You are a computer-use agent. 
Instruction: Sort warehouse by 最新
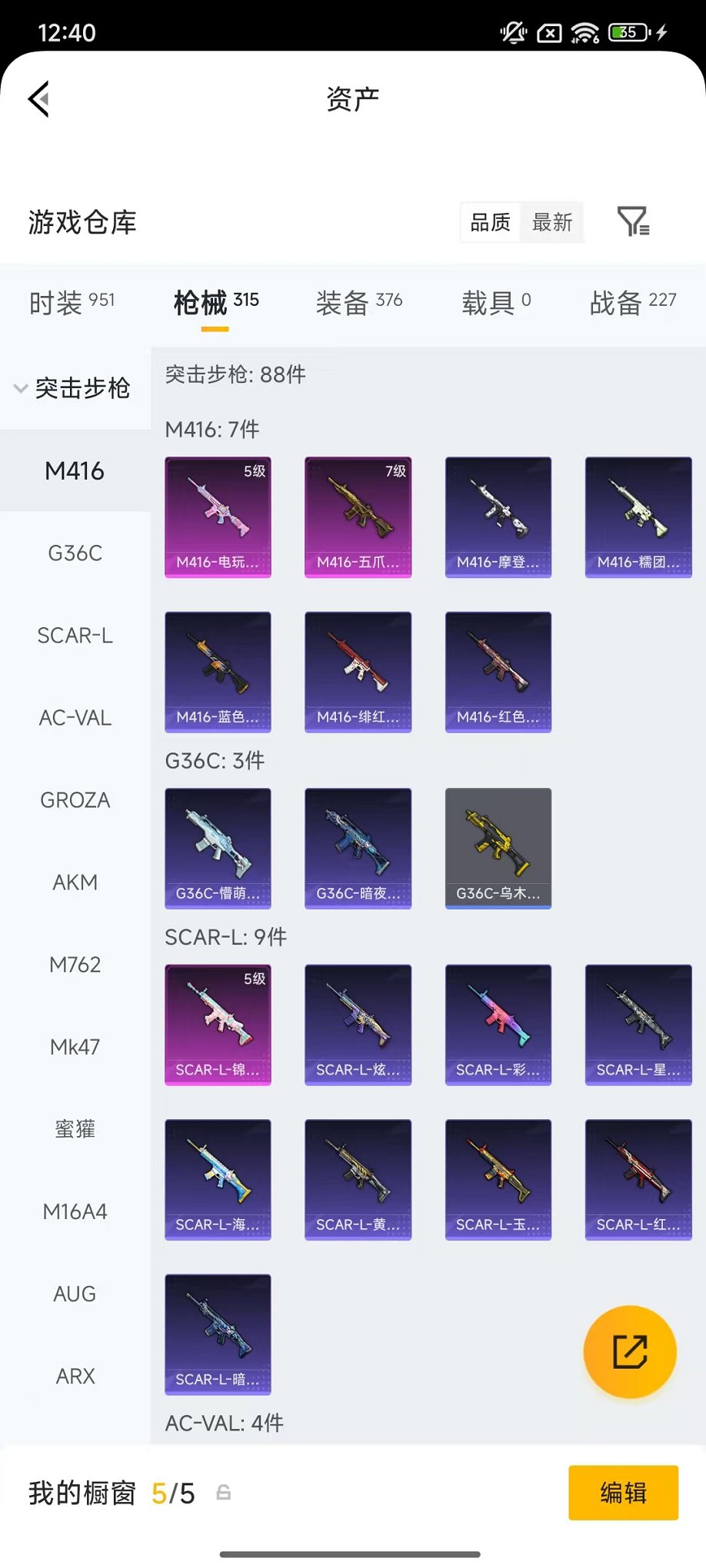552,223
